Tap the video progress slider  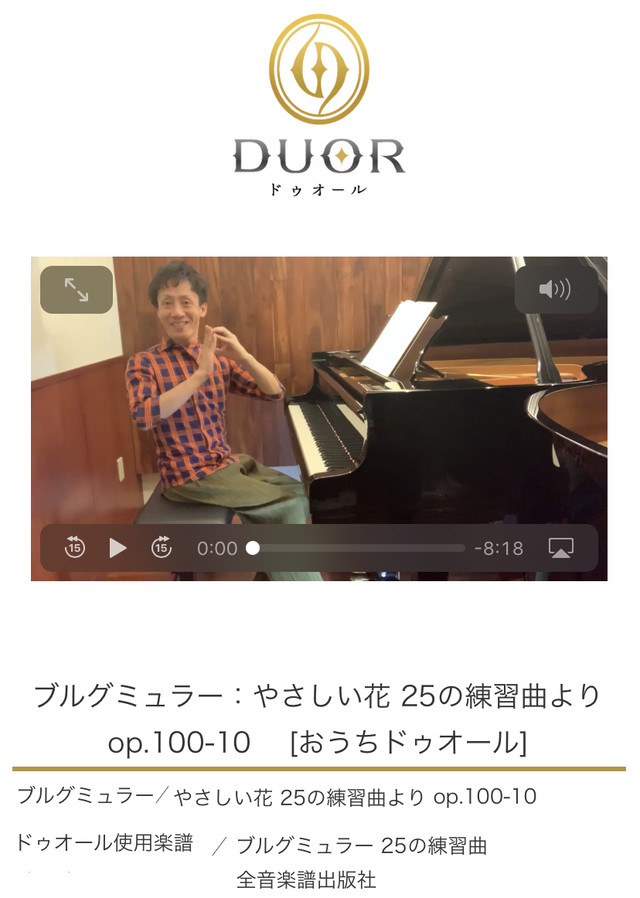[357, 548]
